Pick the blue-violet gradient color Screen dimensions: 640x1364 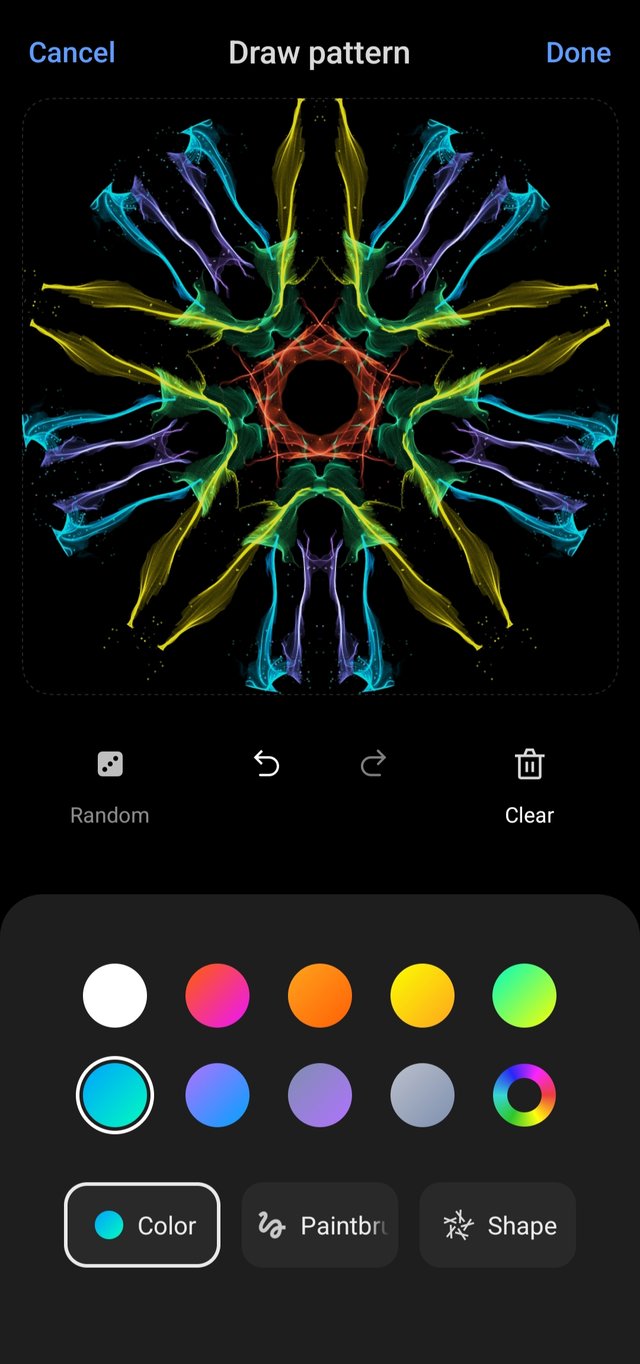point(217,1095)
